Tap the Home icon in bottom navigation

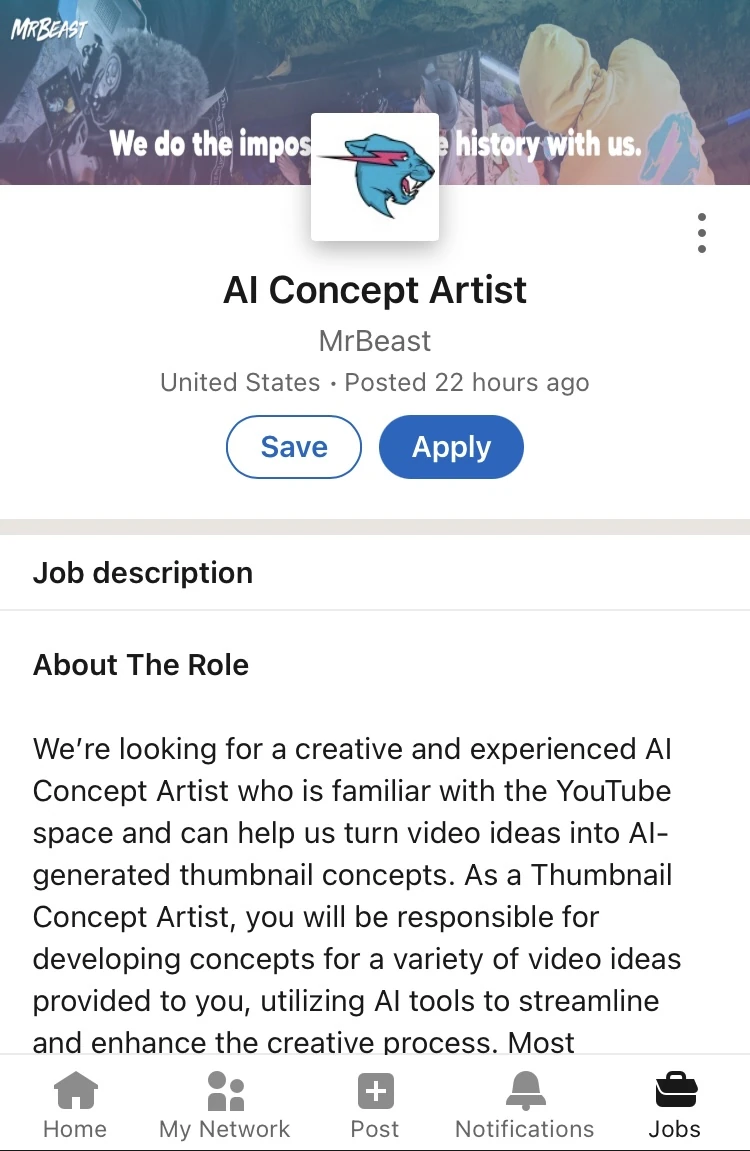tap(75, 1090)
